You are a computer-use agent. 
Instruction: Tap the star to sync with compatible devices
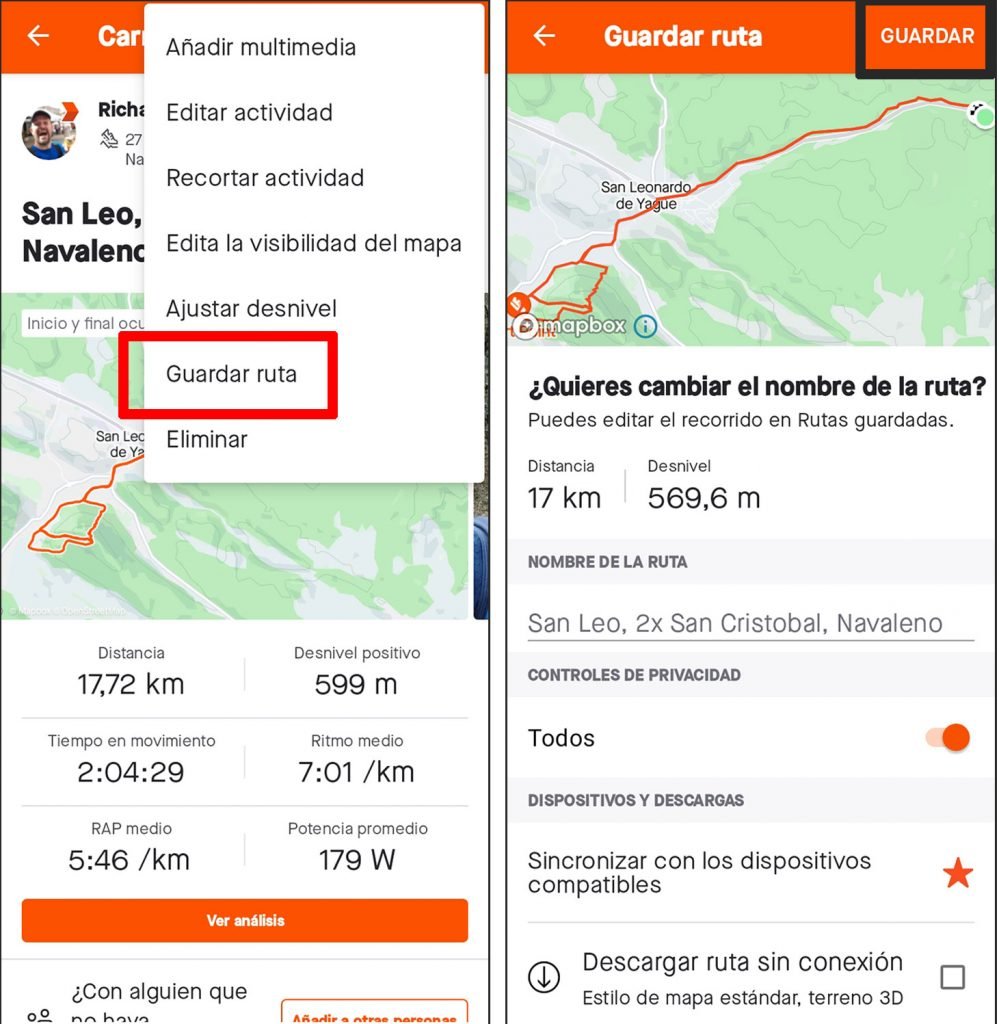pos(957,873)
